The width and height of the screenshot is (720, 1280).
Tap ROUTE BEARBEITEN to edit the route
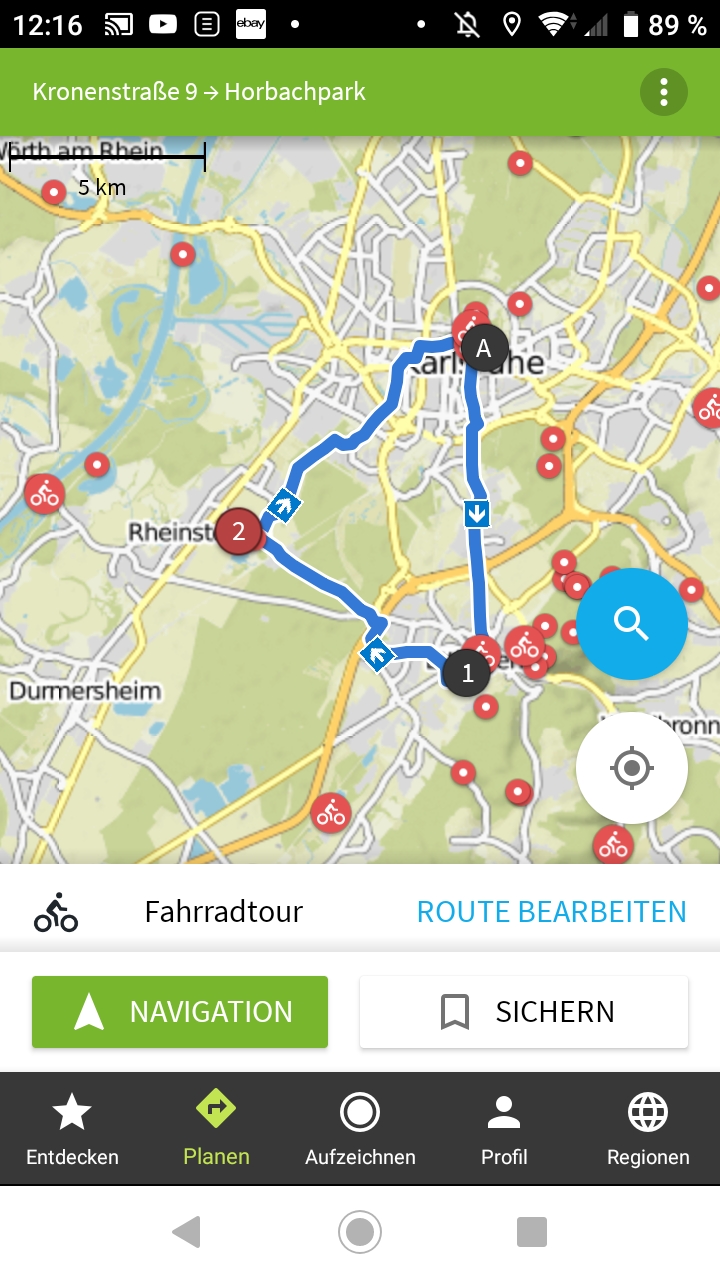coord(551,912)
